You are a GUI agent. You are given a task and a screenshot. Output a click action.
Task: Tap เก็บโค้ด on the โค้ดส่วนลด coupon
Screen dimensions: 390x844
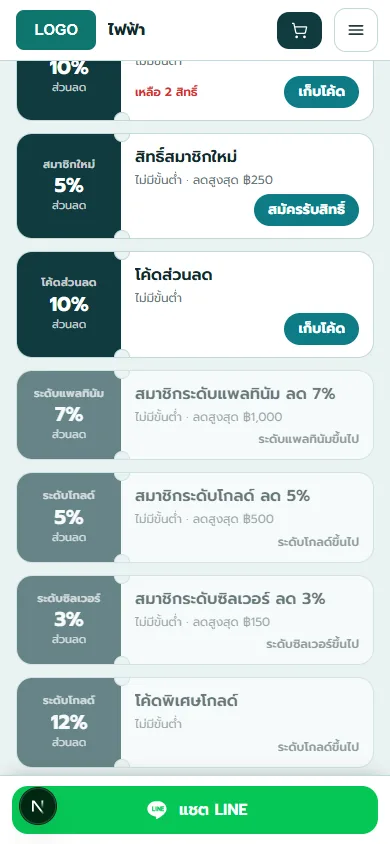321,329
